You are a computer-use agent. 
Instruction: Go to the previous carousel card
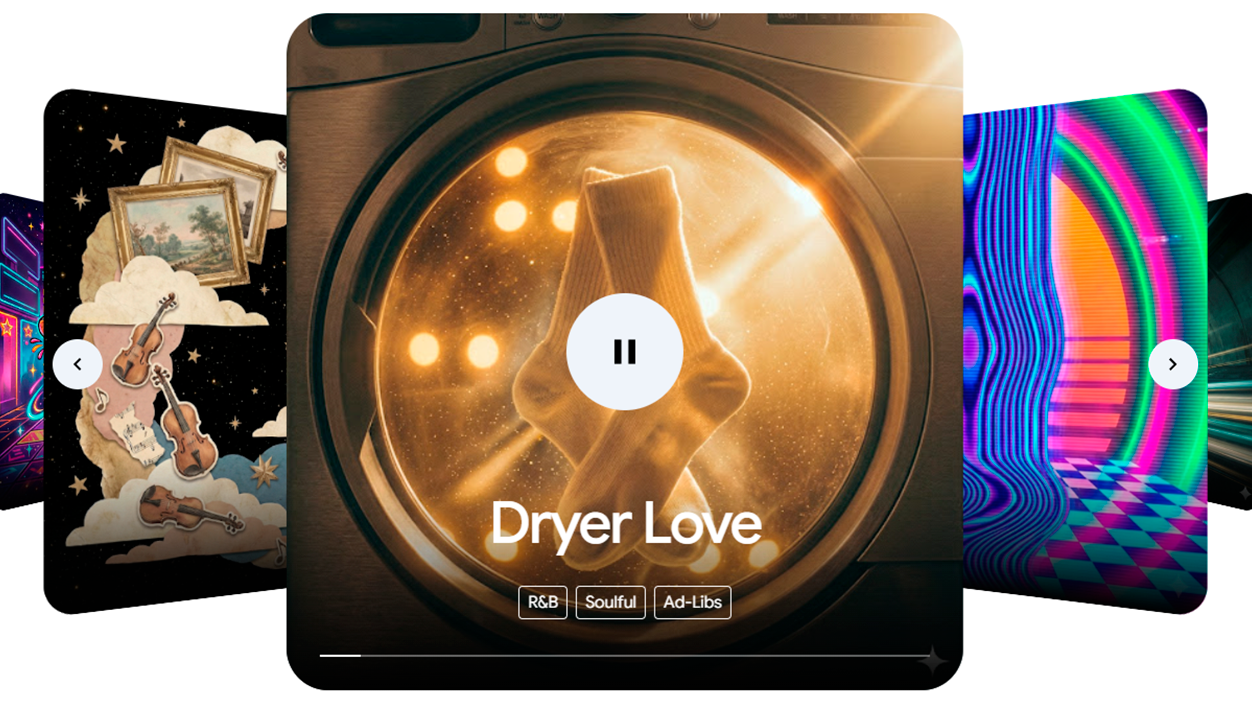[x=78, y=364]
